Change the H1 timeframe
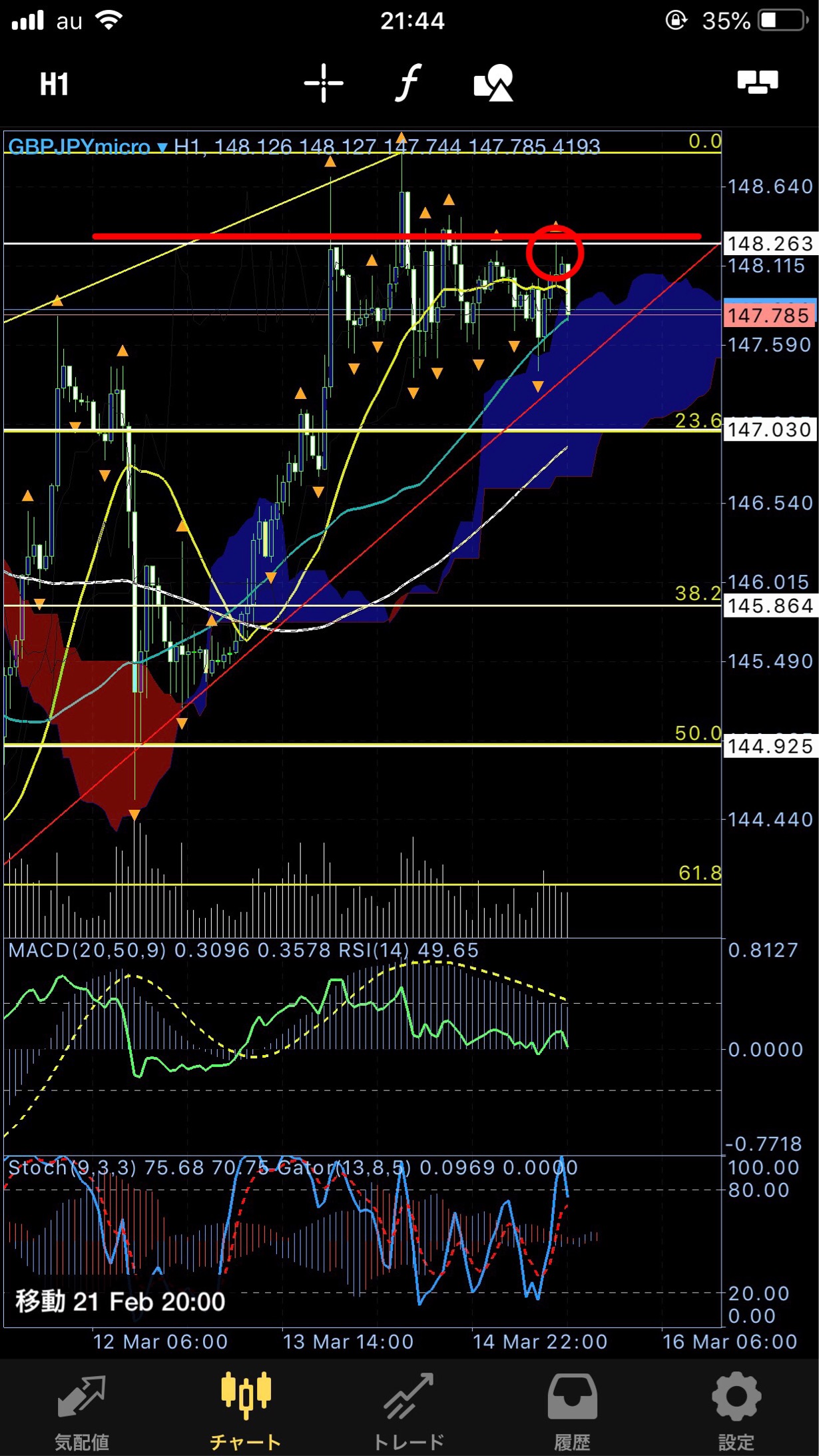Viewport: 819px width, 1456px height. point(54,85)
